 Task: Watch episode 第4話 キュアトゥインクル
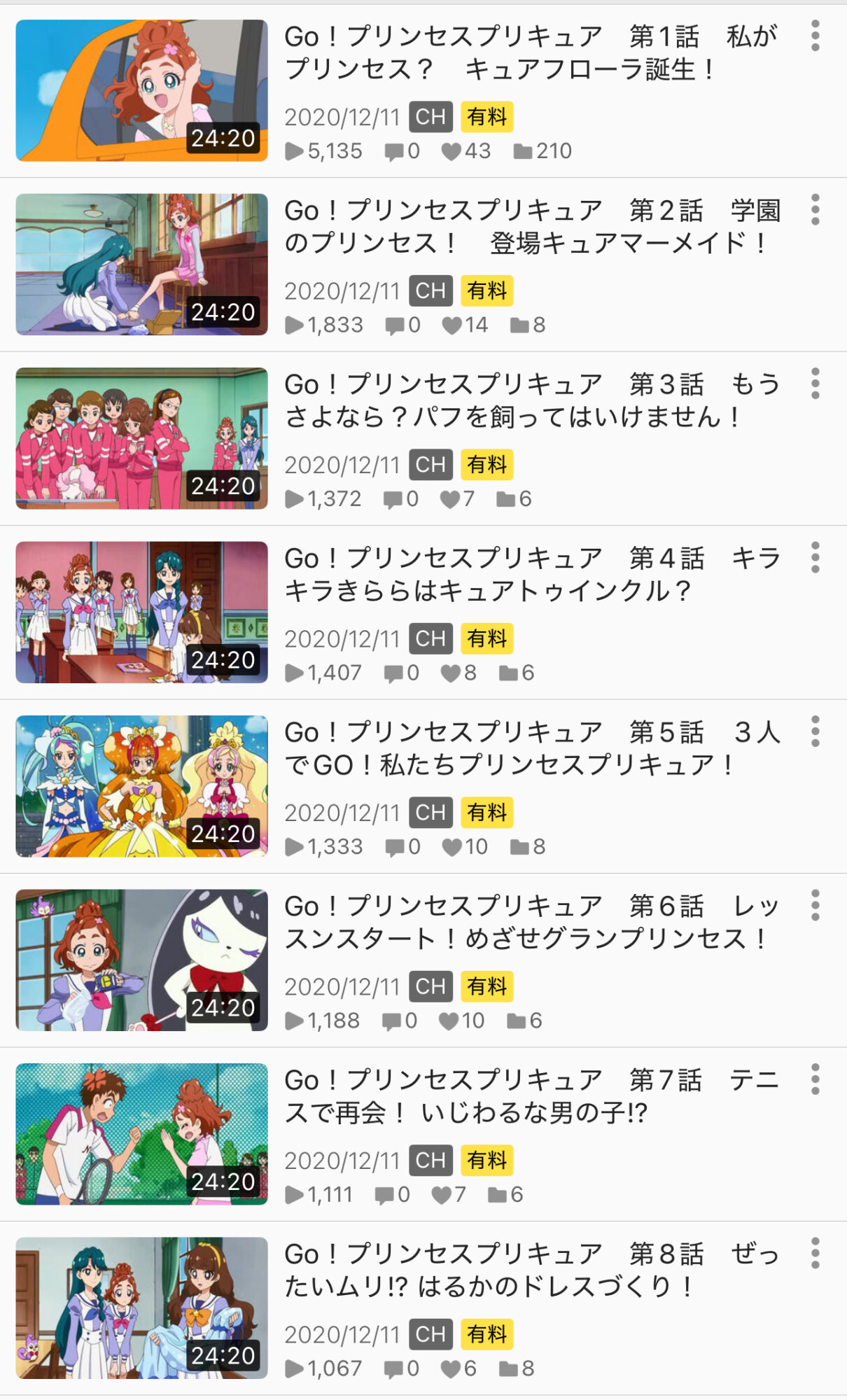(x=141, y=612)
